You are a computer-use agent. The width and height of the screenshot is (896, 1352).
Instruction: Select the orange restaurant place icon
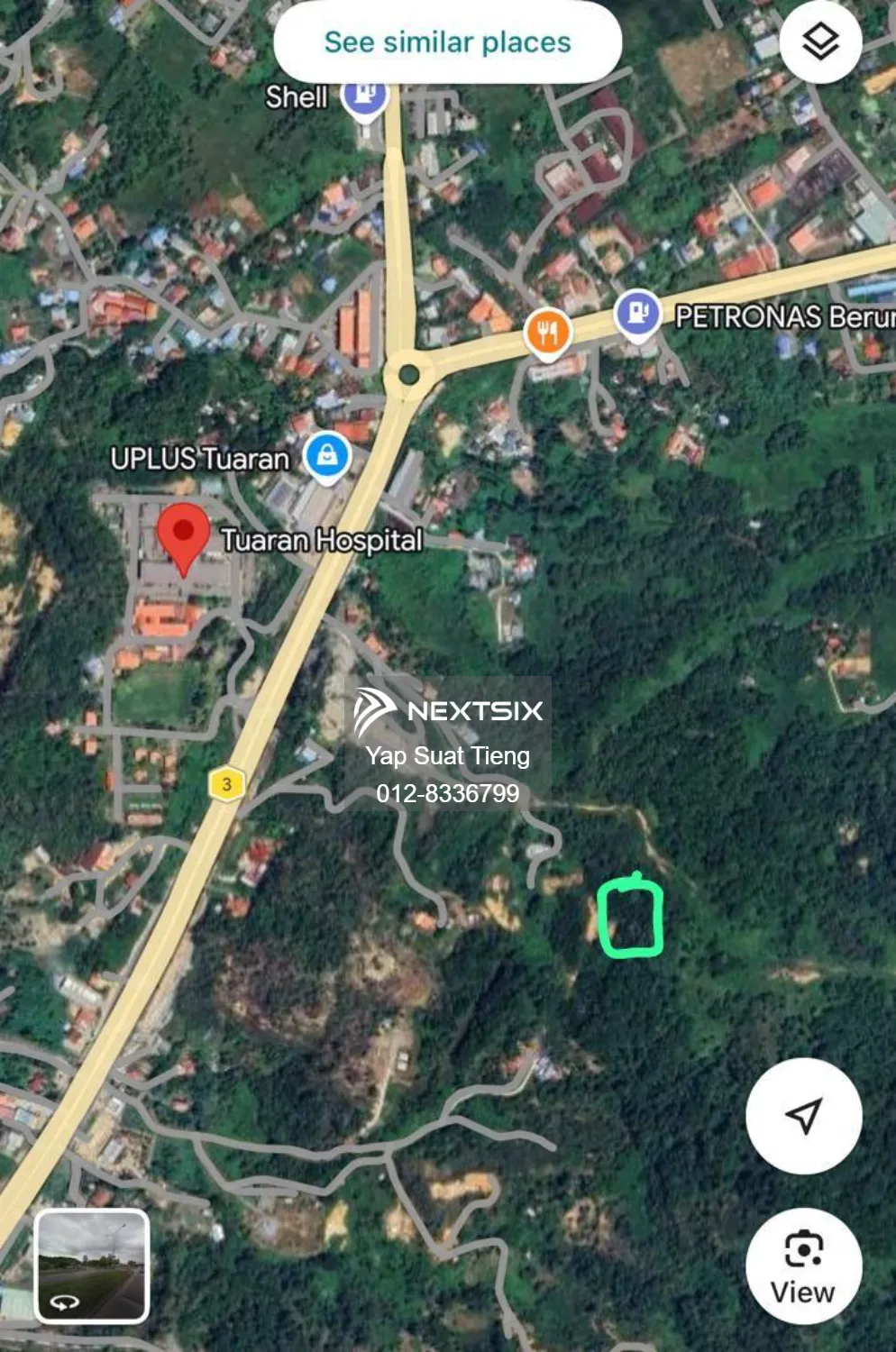click(546, 329)
